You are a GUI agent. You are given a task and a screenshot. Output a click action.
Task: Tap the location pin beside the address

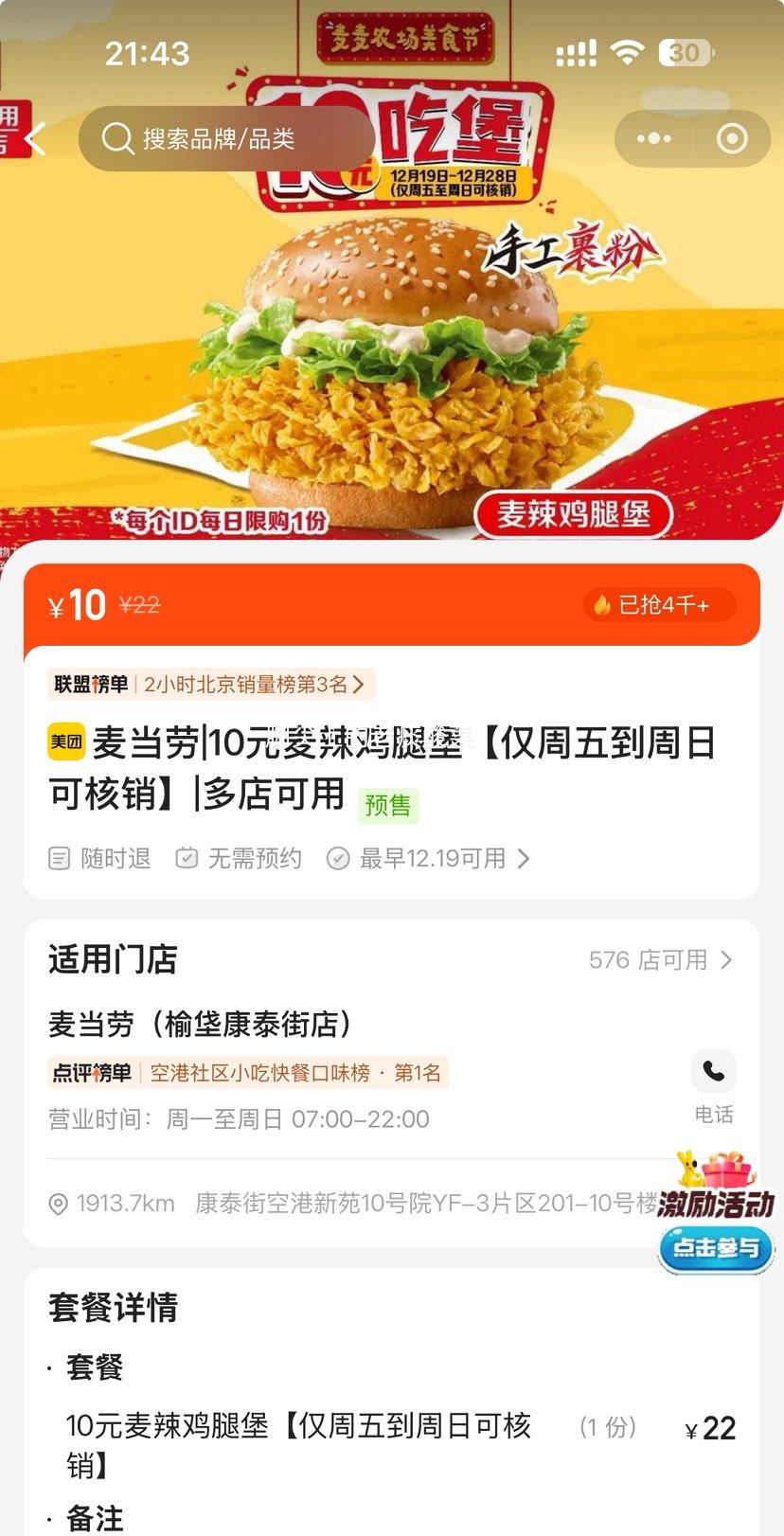[59, 1205]
